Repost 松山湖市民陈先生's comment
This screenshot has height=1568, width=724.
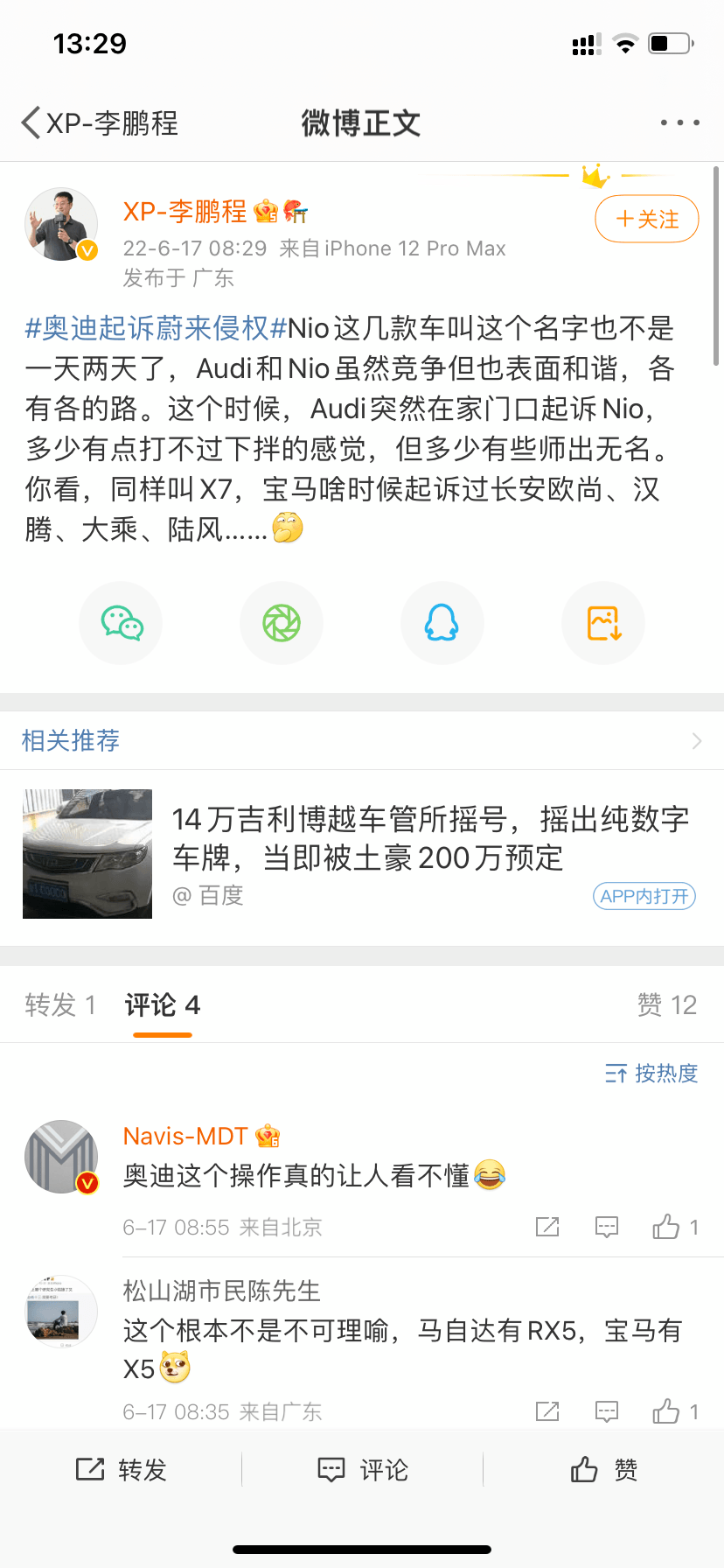[x=547, y=1411]
